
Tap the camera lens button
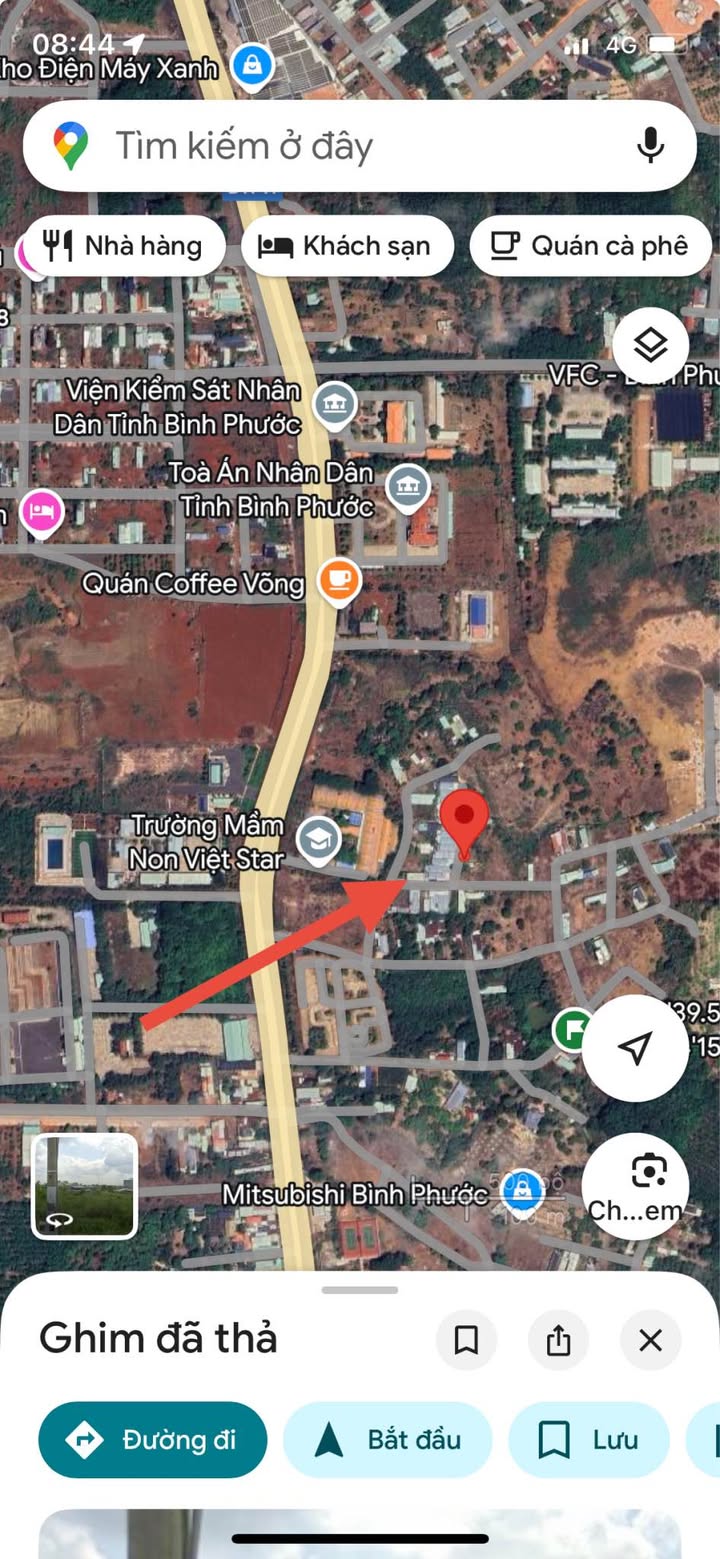click(636, 1185)
